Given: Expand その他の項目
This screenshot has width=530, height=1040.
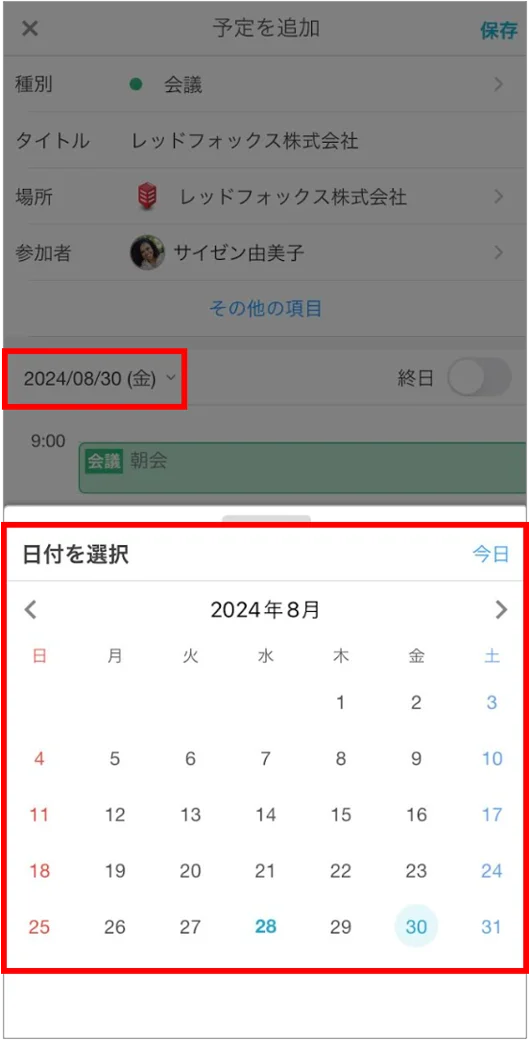Looking at the screenshot, I should [266, 308].
